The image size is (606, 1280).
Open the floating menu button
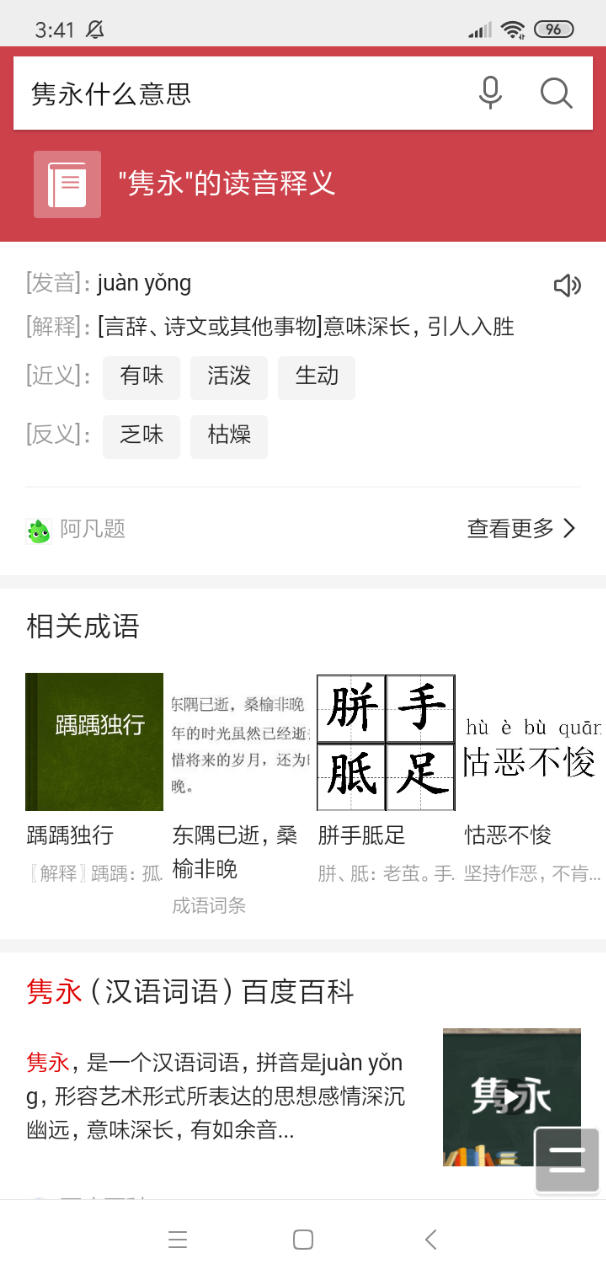coord(567,1160)
